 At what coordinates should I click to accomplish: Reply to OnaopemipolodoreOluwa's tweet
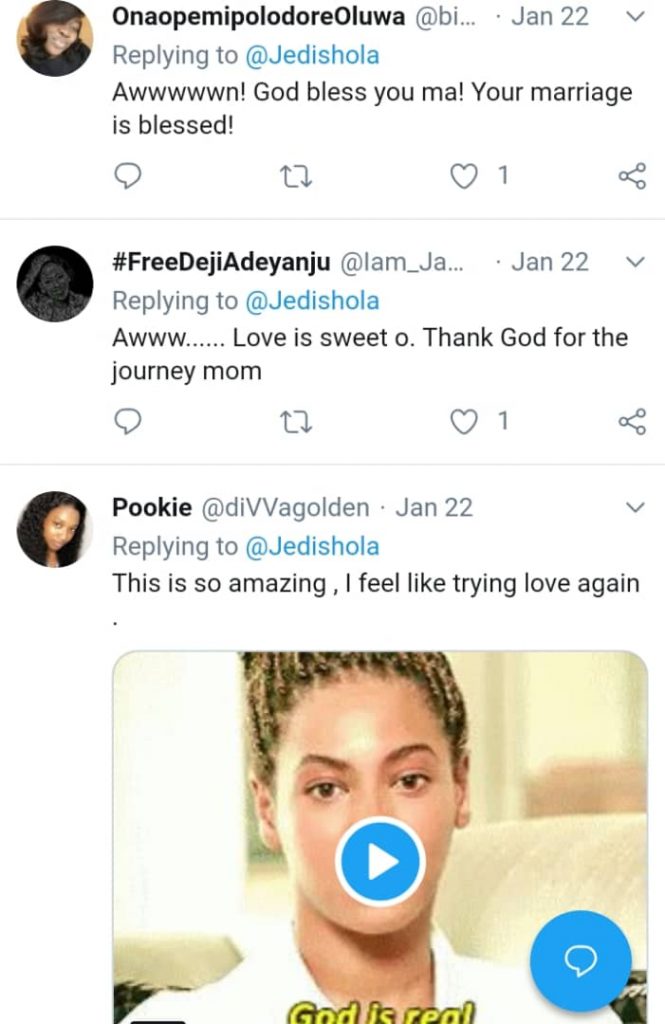(126, 177)
